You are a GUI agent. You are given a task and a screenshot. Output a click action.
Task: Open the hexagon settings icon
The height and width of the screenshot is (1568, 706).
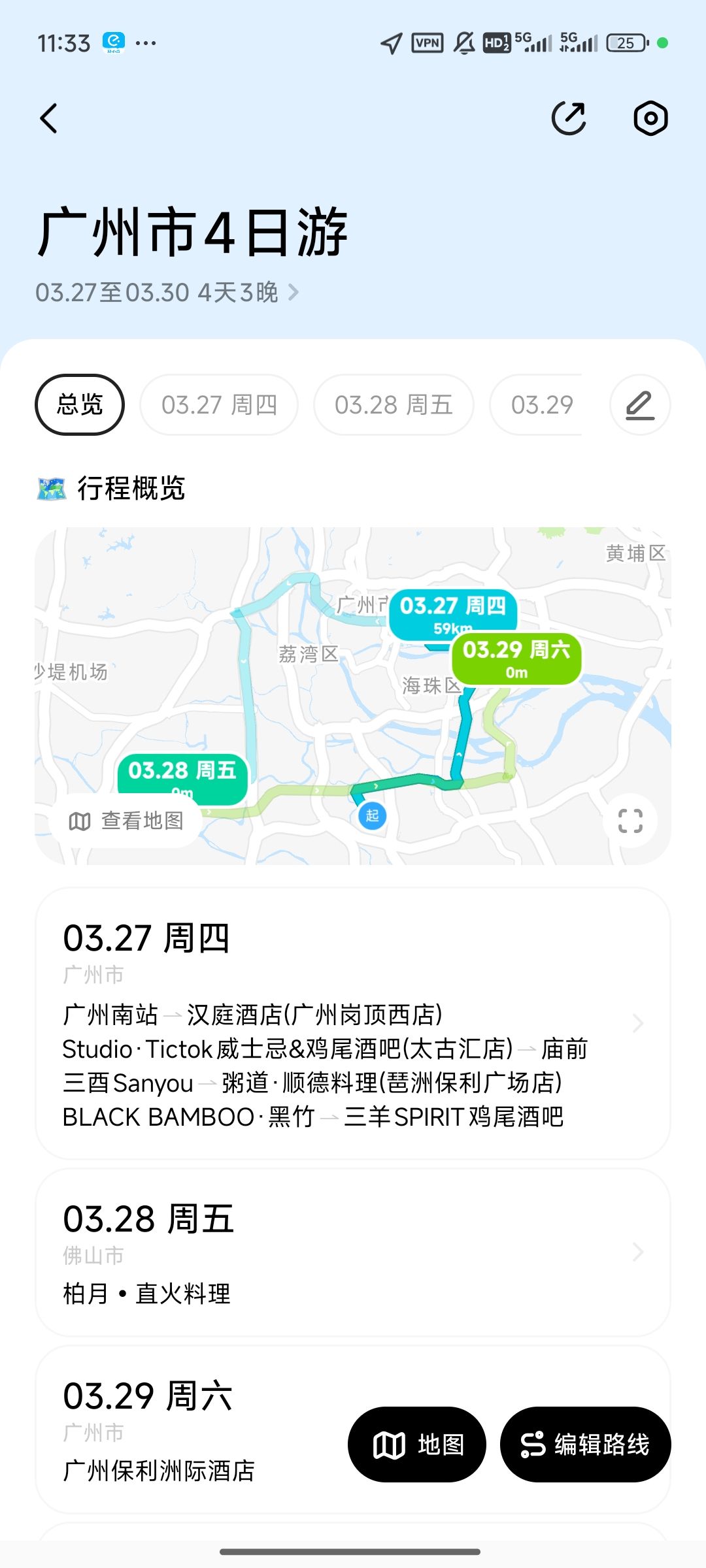[650, 118]
